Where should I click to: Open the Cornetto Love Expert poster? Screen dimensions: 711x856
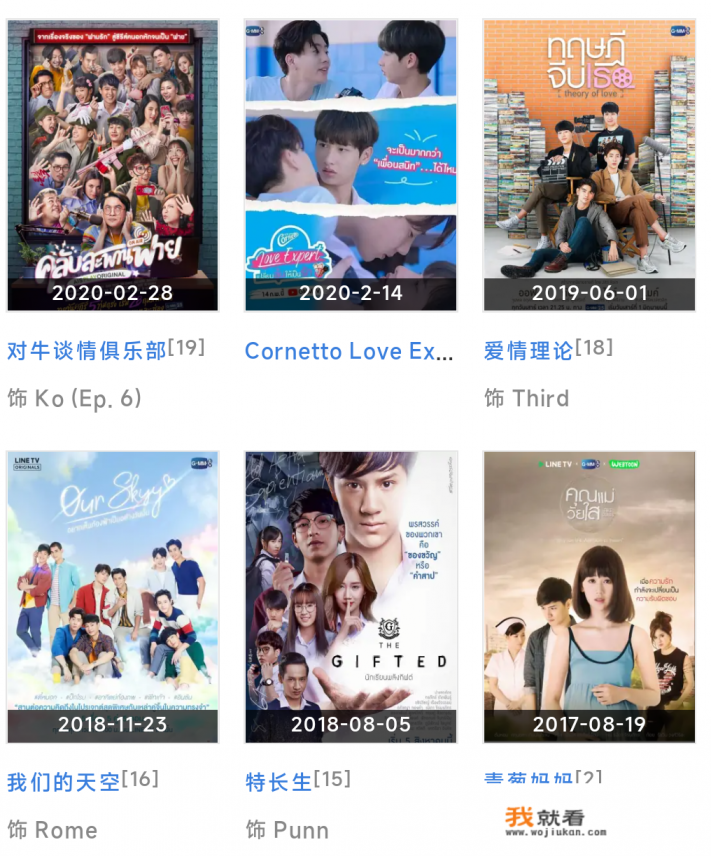point(351,164)
